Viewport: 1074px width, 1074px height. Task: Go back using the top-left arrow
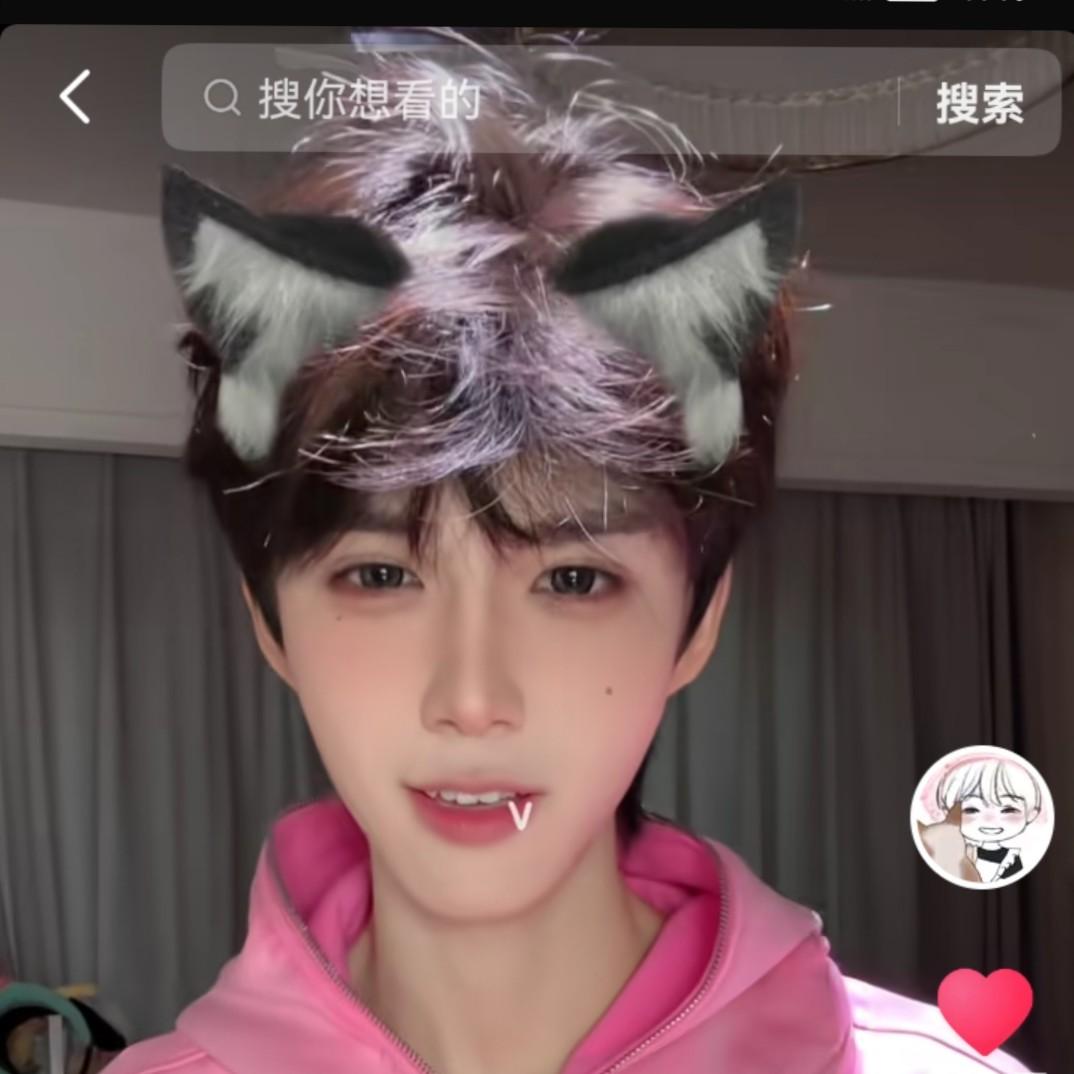pyautogui.click(x=75, y=97)
